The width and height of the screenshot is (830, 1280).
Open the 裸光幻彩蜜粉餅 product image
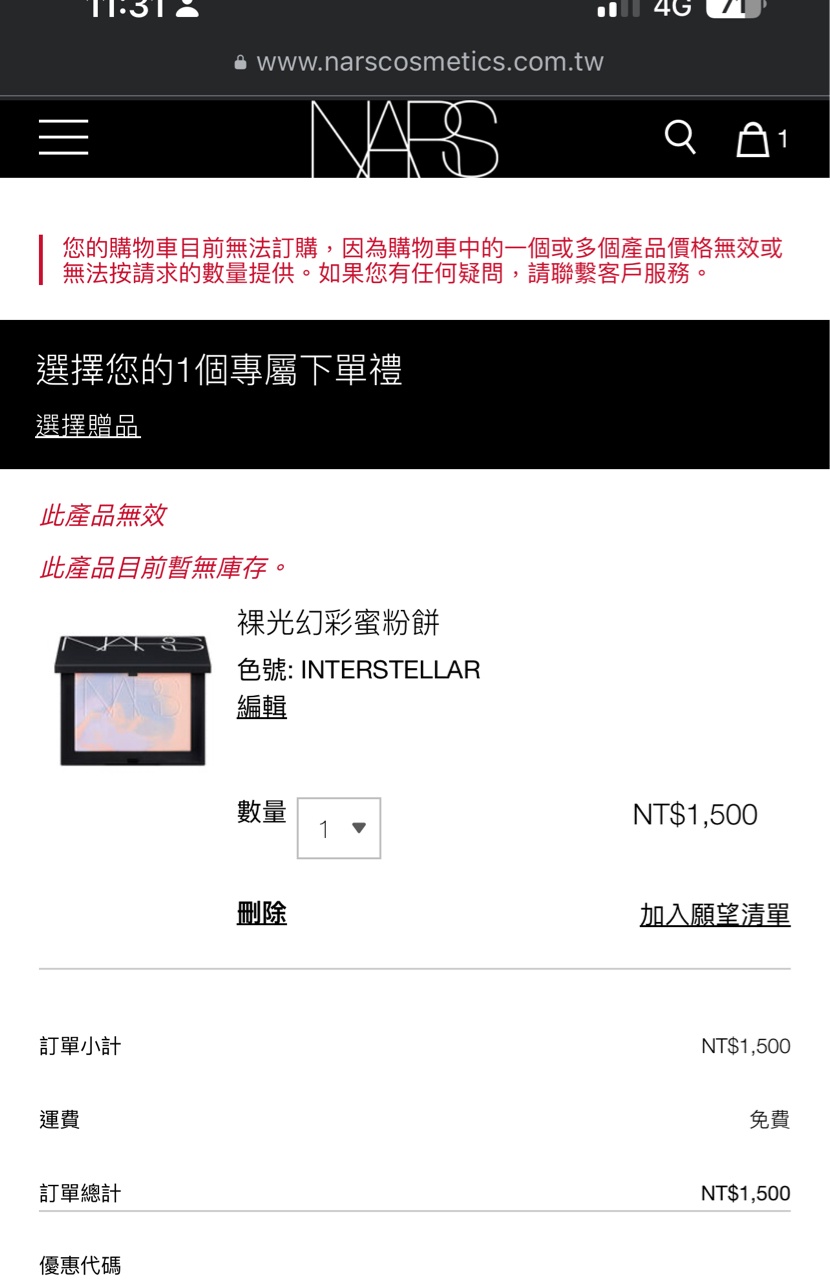click(133, 700)
